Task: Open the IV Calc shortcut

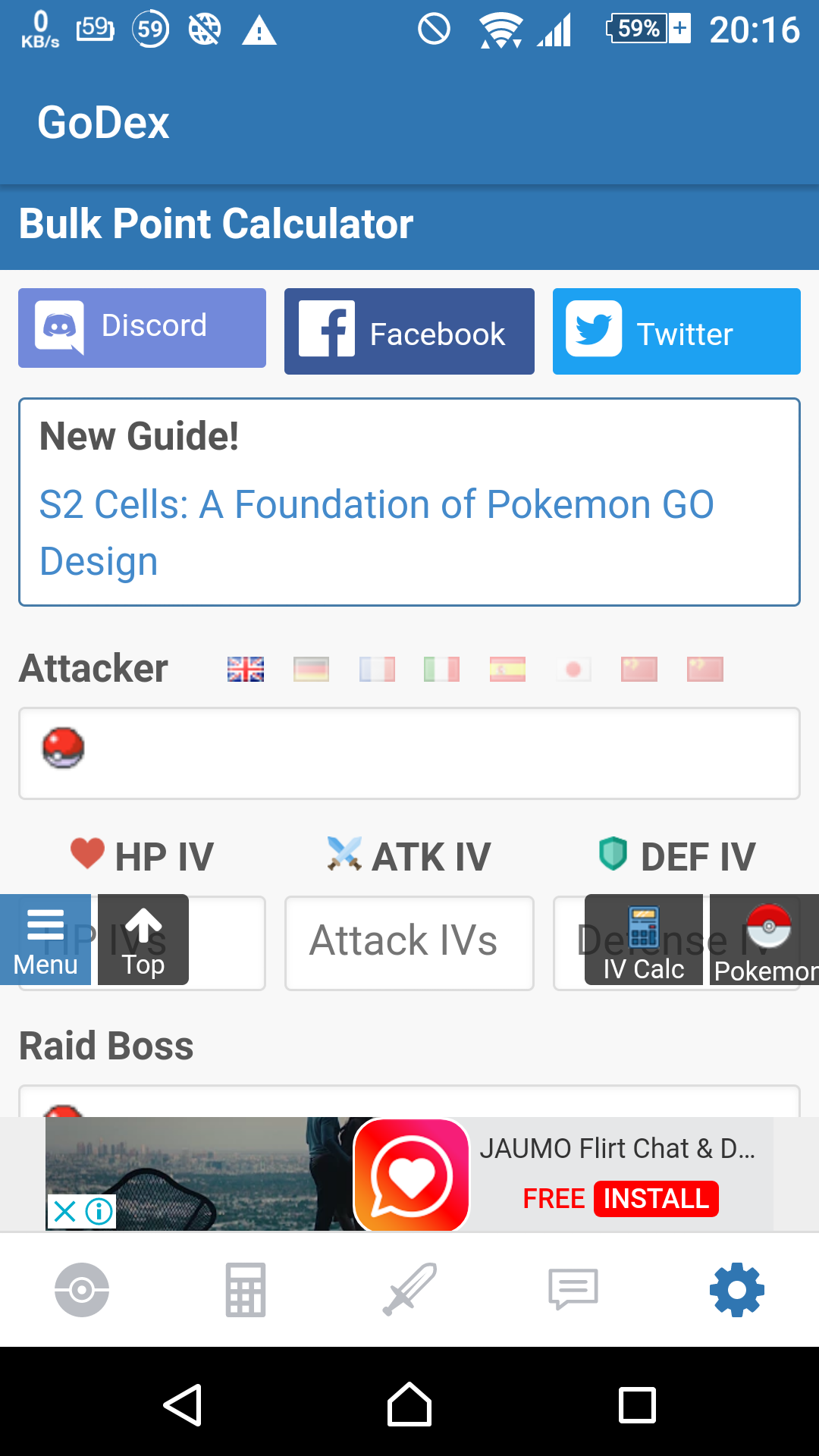Action: pos(644,940)
